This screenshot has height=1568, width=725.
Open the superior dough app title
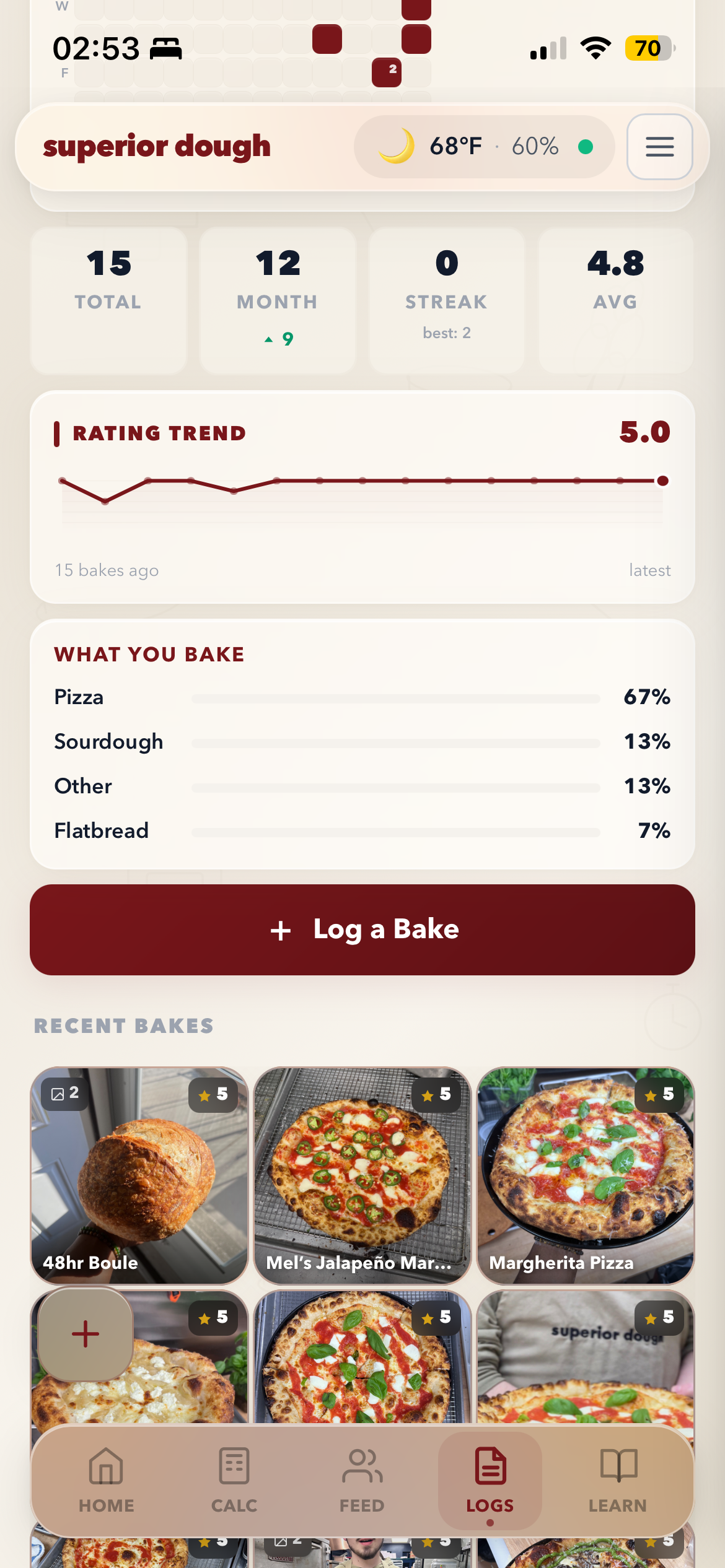pos(157,147)
